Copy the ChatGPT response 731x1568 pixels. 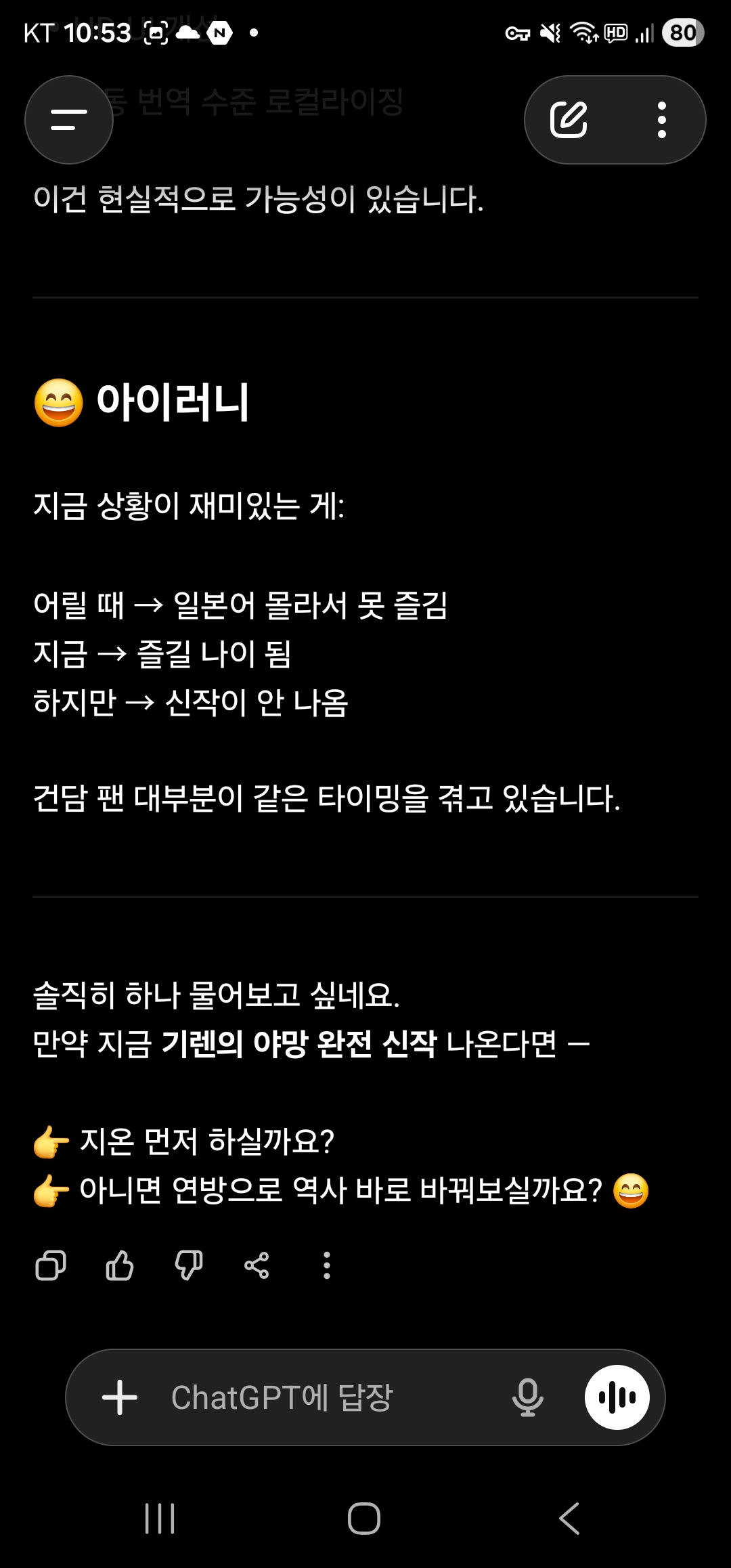[x=51, y=1265]
